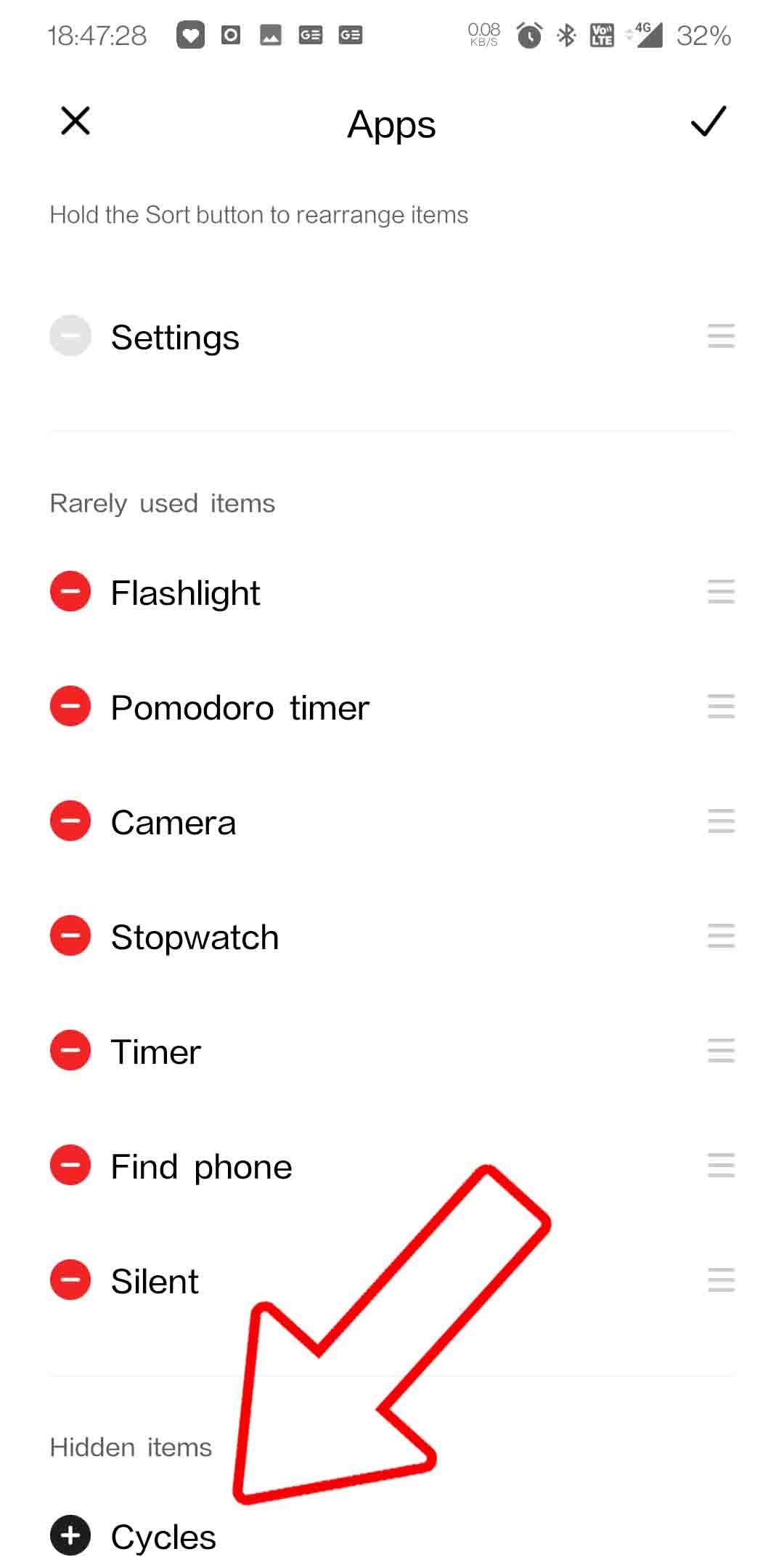Tap the sort handle next to Flashlight
Viewport: 784px width, 1557px height.
click(x=721, y=592)
